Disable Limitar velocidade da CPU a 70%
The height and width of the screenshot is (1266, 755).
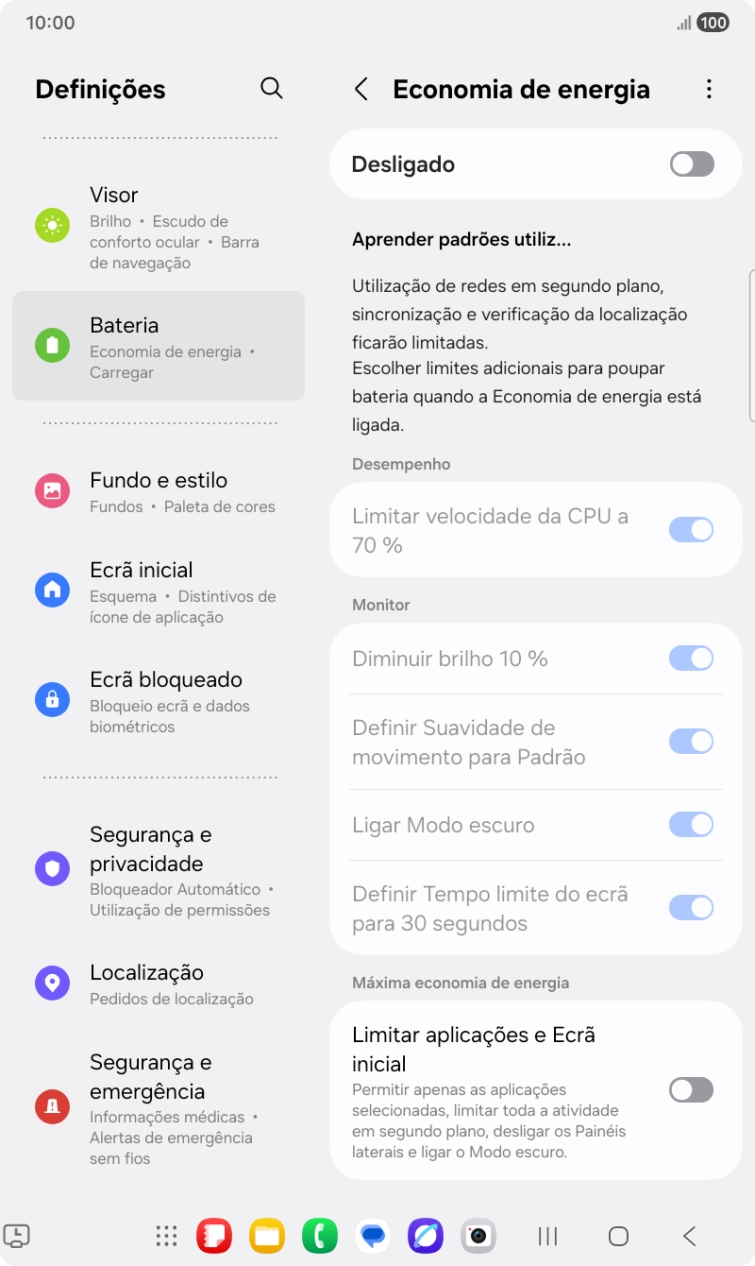[690, 529]
